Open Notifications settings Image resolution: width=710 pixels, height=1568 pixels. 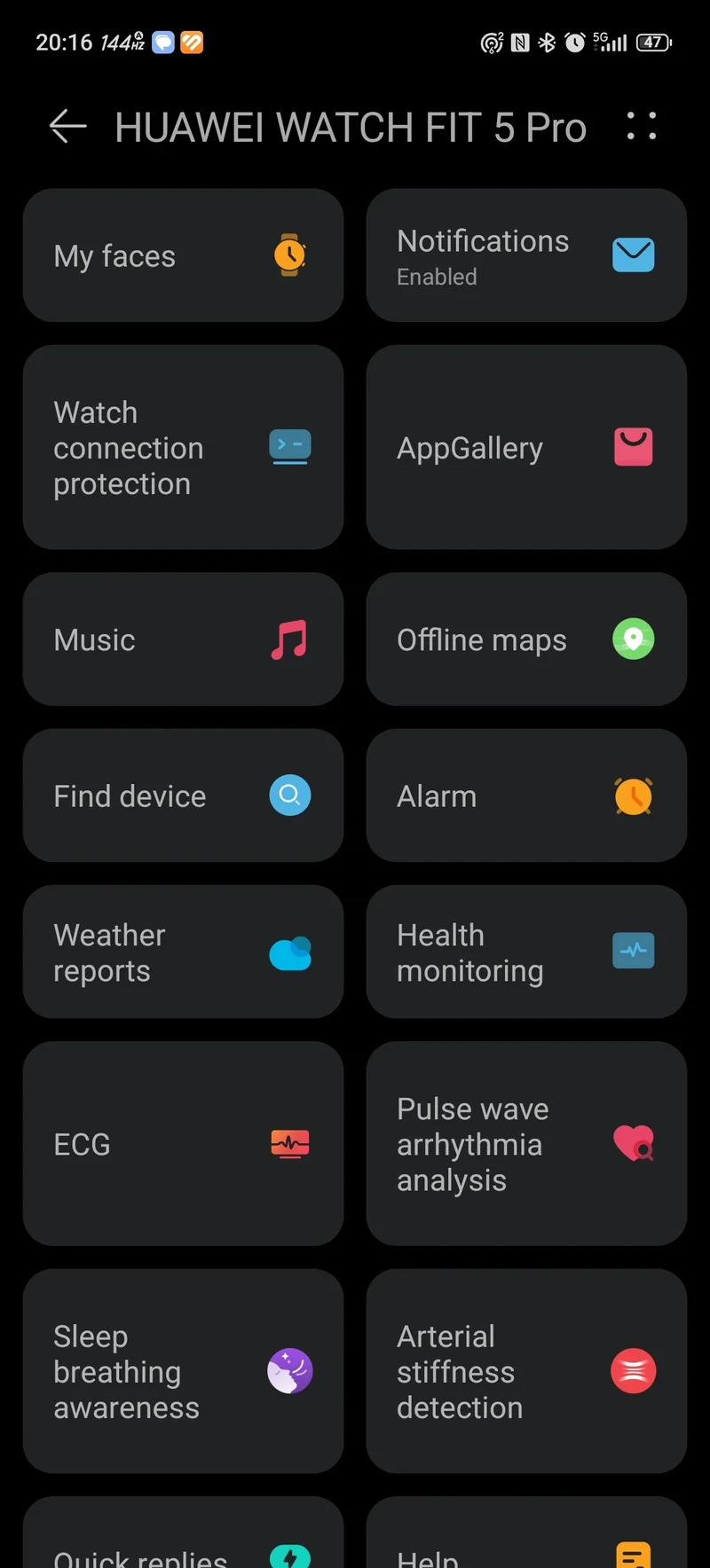tap(526, 255)
